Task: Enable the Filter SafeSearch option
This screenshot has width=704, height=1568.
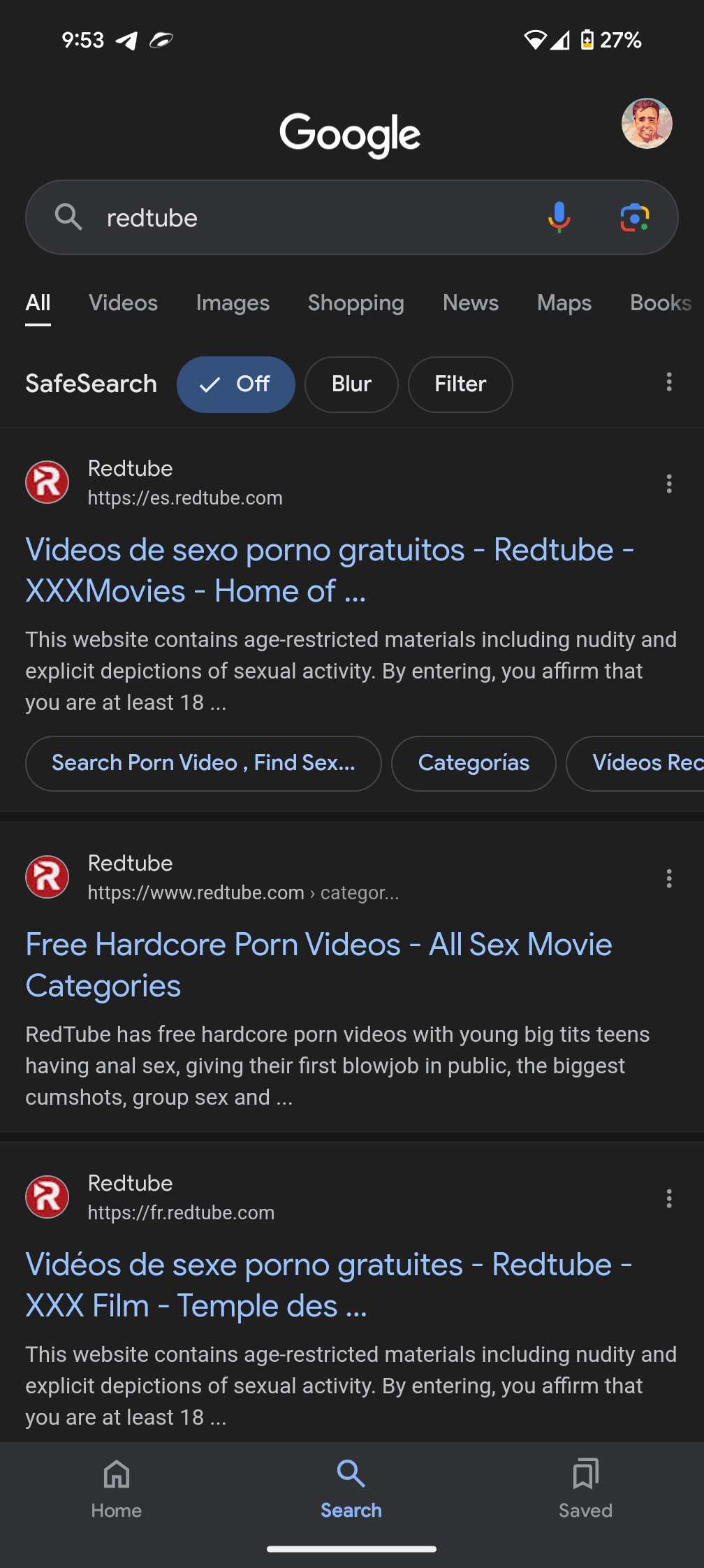Action: (x=460, y=384)
